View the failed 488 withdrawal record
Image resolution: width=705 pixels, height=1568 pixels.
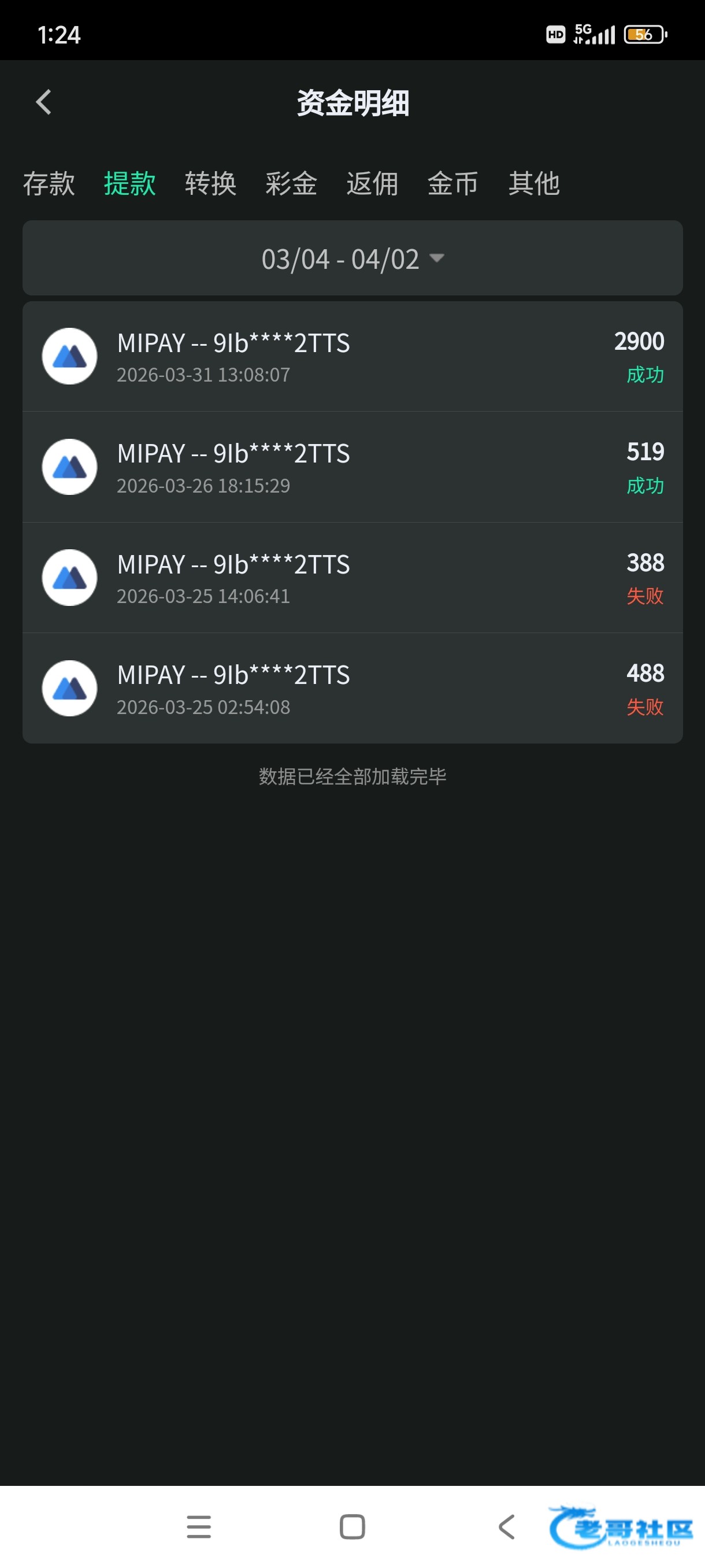[352, 689]
